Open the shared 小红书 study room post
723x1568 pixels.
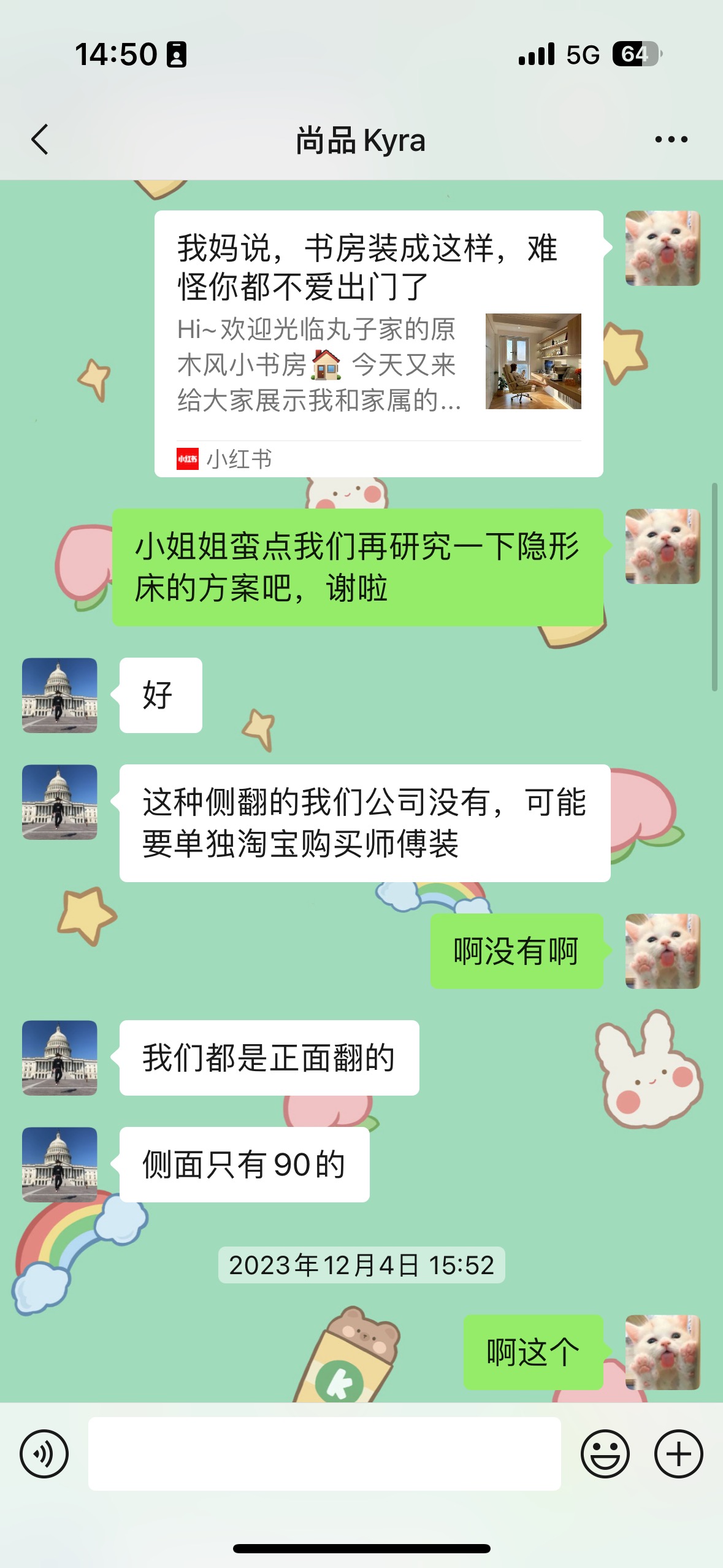378,344
